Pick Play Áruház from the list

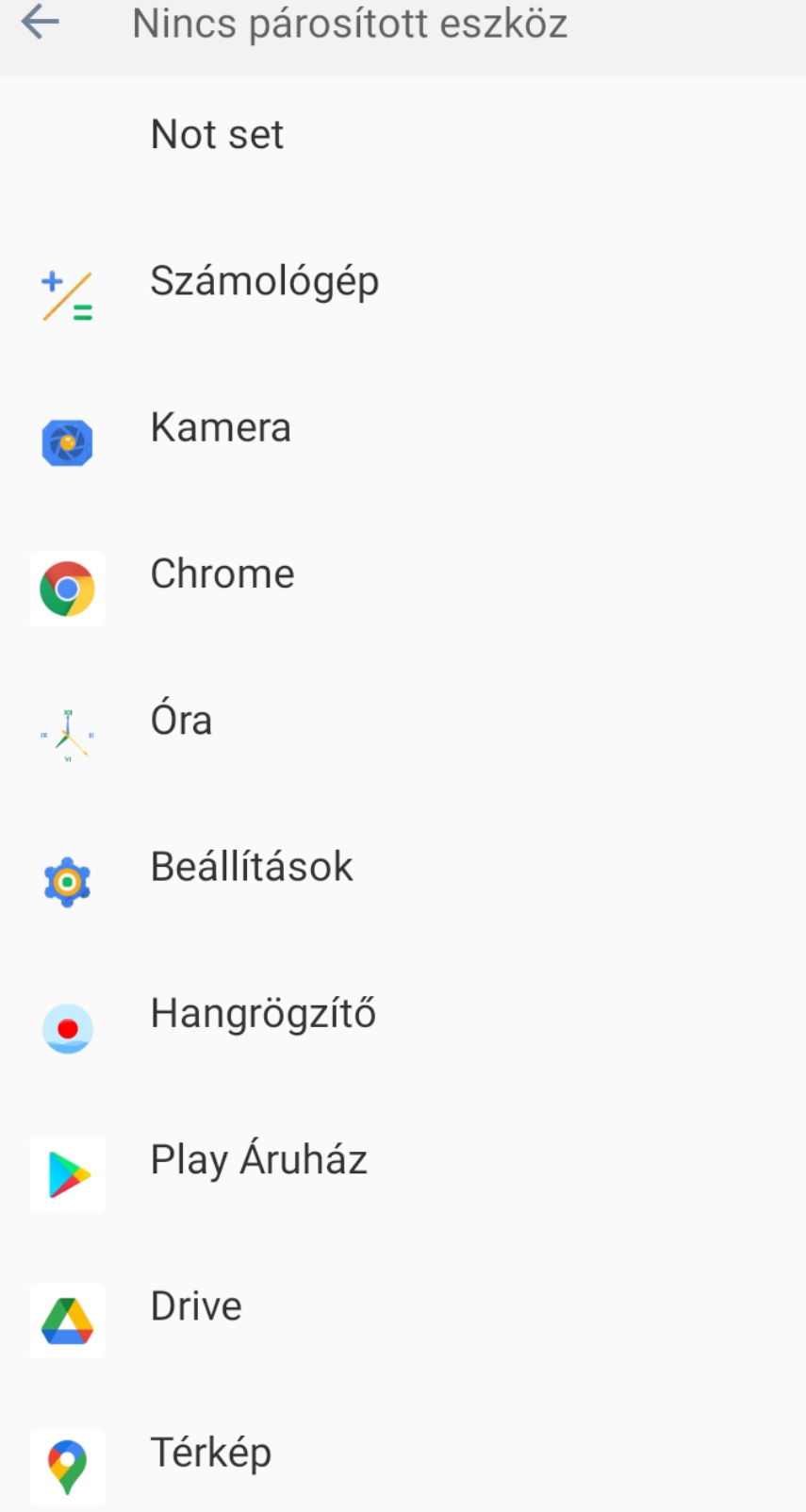coord(258,1160)
